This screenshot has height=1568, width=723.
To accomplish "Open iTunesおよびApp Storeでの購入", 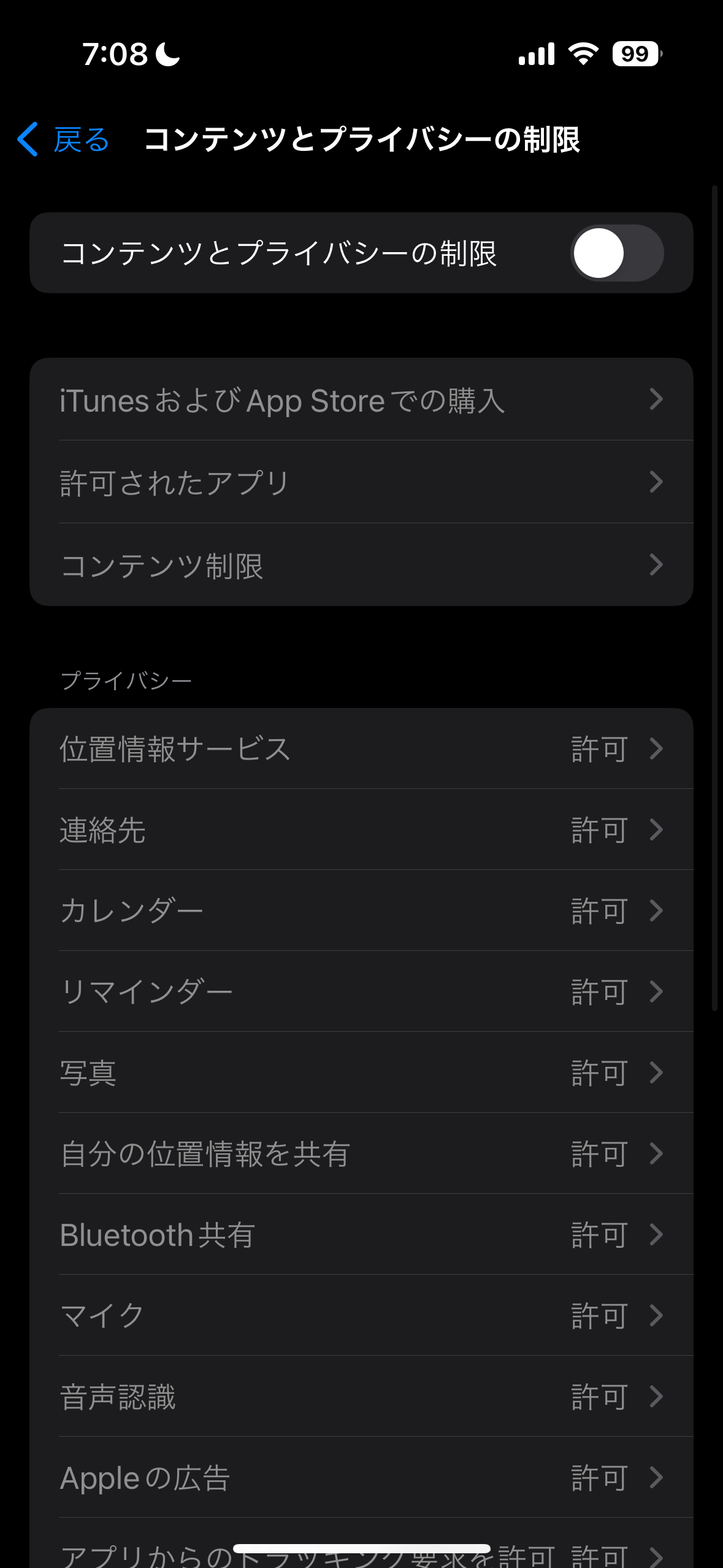I will (361, 400).
